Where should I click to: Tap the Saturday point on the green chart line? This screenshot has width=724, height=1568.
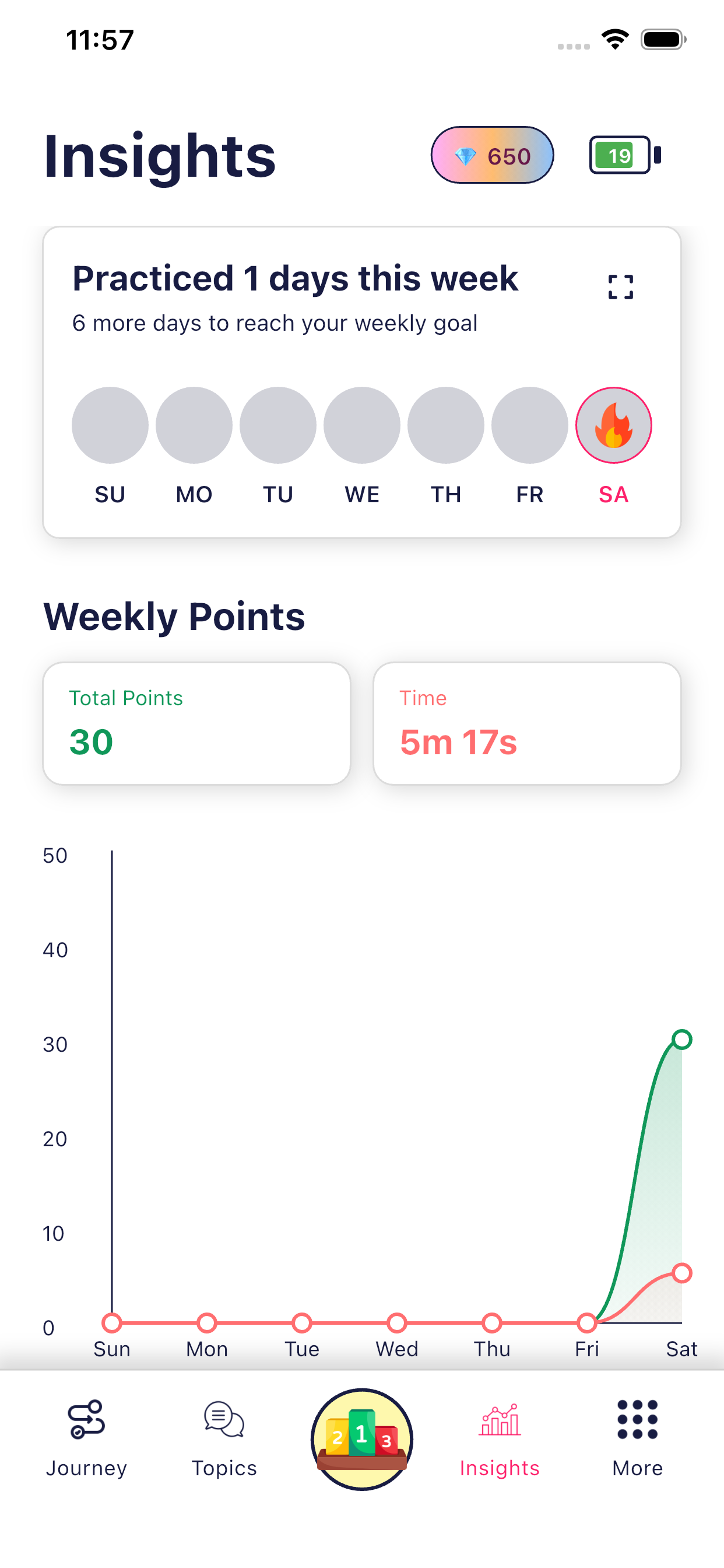(681, 1039)
